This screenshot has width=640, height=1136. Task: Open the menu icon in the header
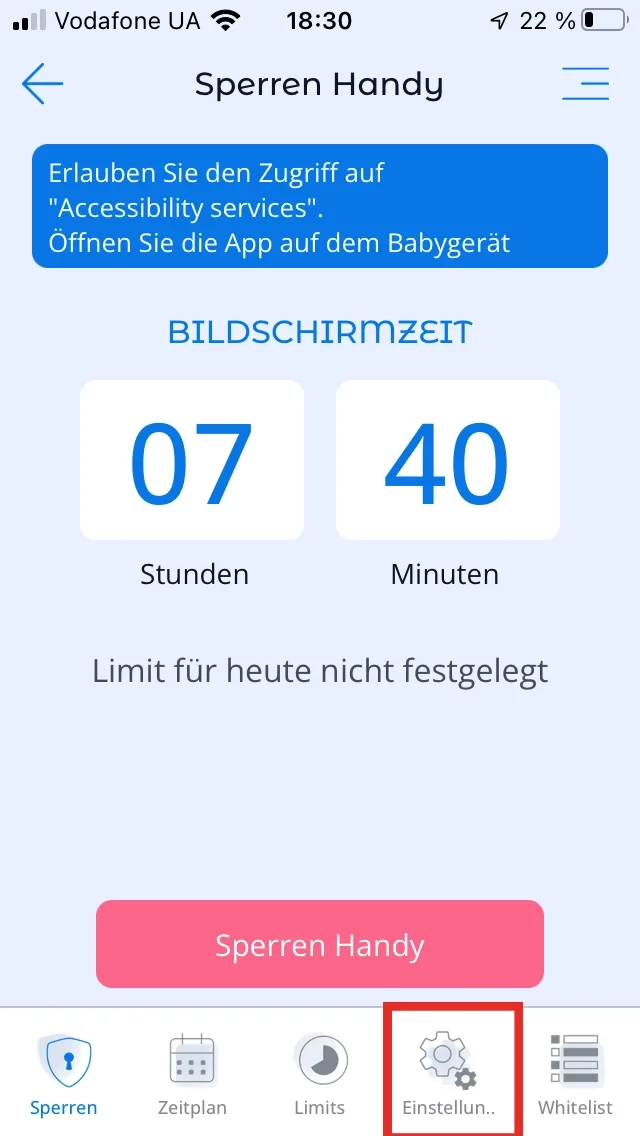[586, 85]
